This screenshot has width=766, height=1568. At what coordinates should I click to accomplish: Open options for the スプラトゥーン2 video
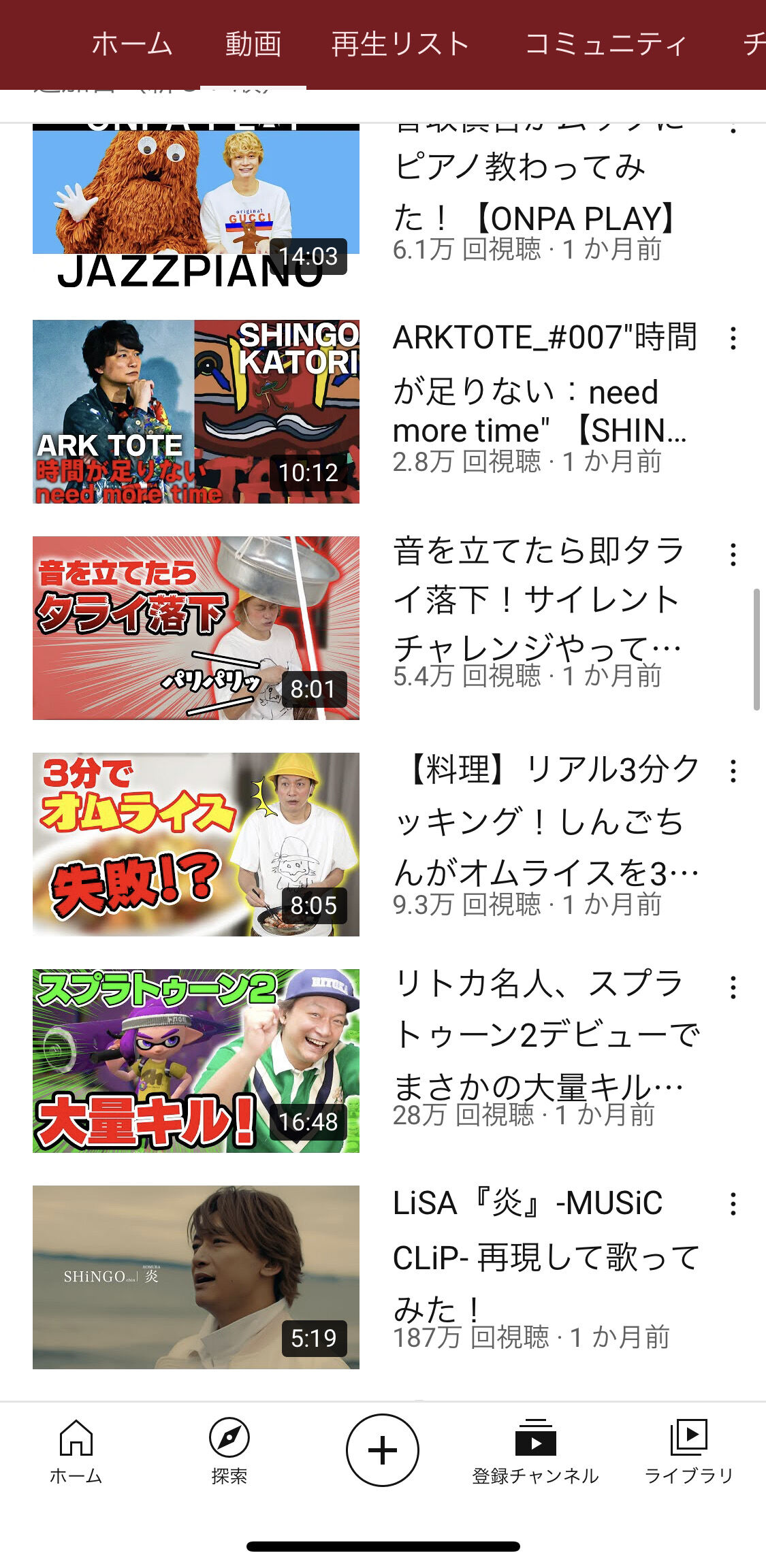coord(733,987)
